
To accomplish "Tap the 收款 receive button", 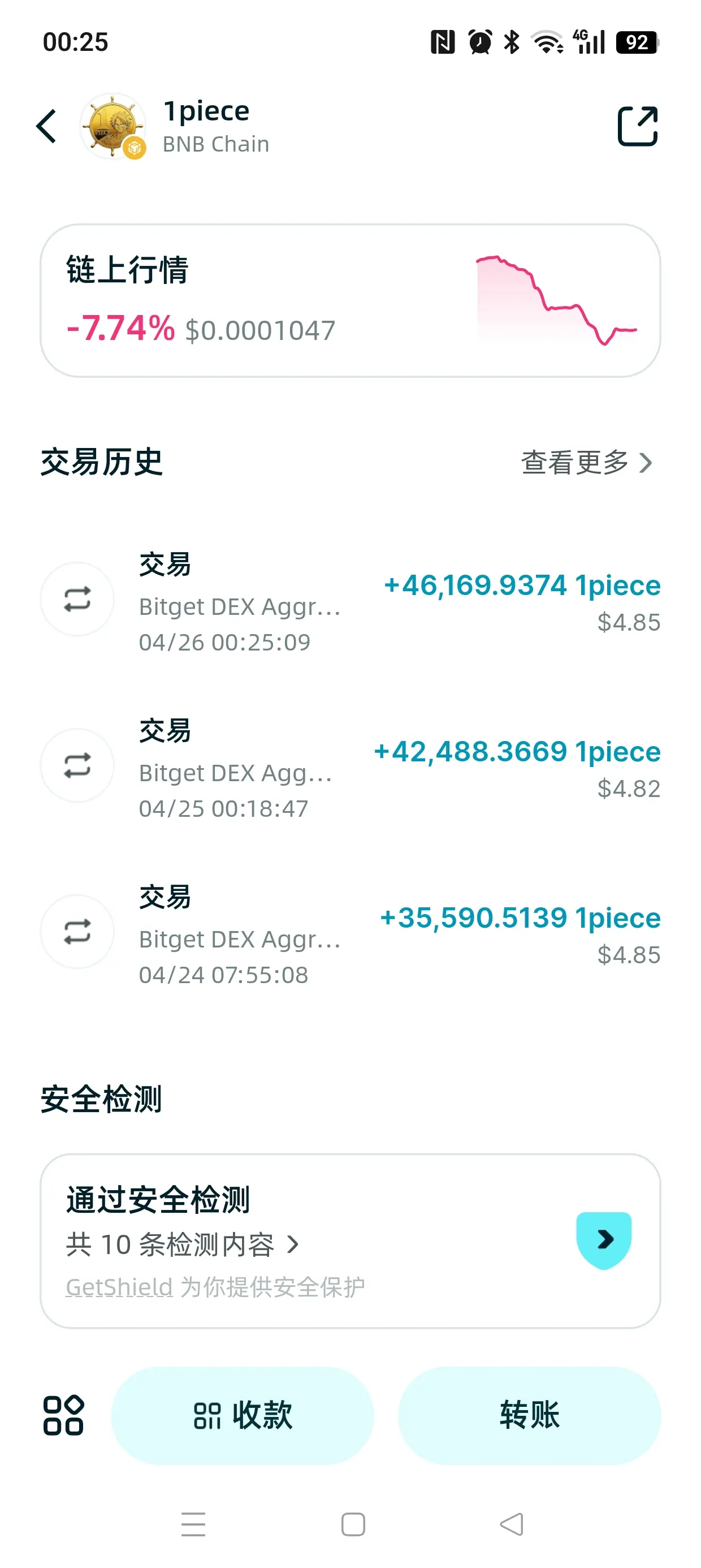I will tap(242, 1415).
